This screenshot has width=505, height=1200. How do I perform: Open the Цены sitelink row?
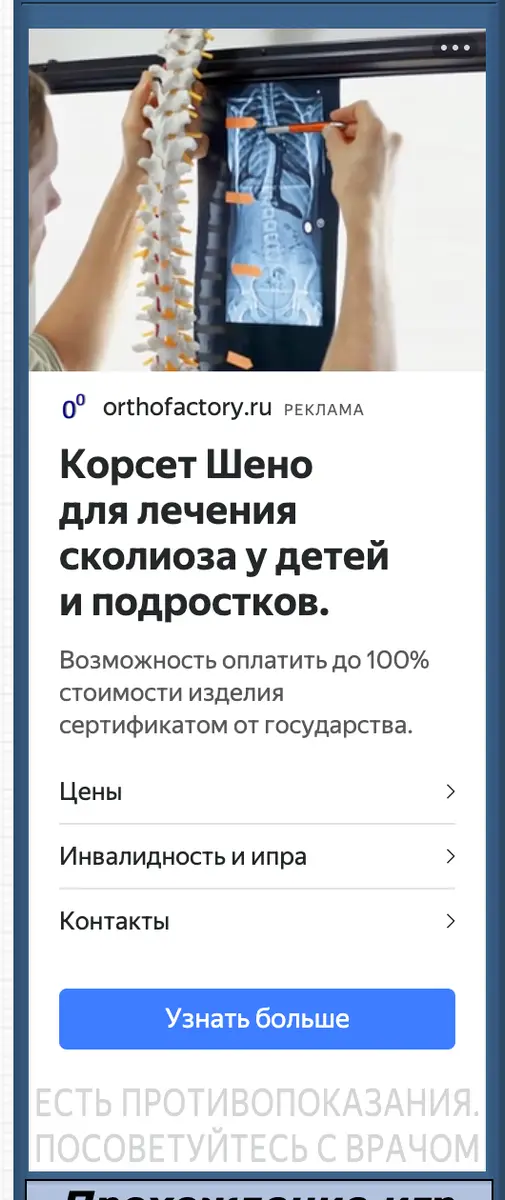[257, 792]
